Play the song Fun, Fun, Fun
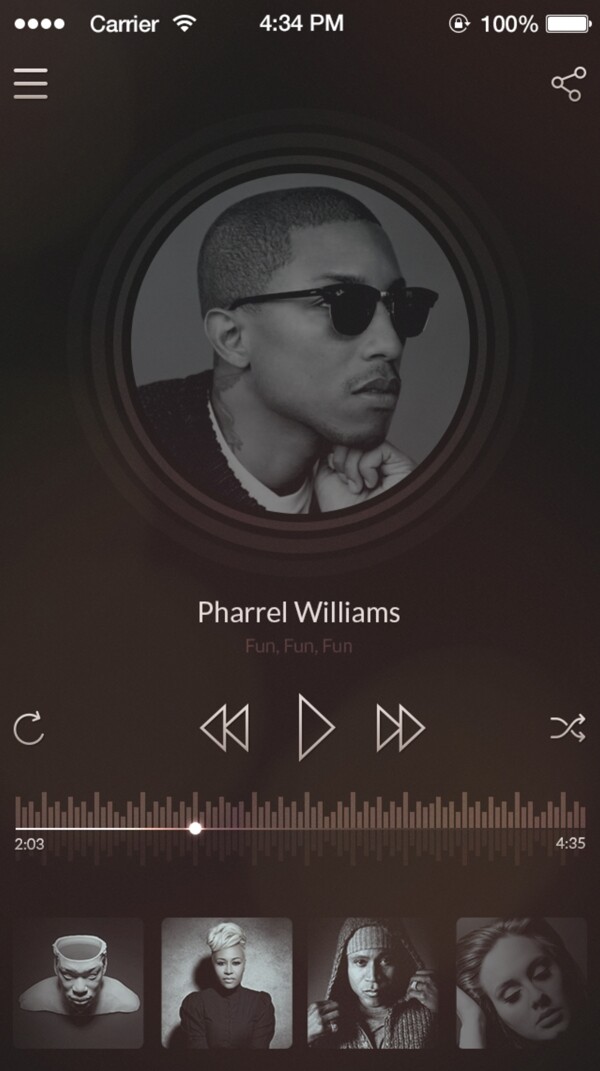The width and height of the screenshot is (600, 1071). coord(315,727)
